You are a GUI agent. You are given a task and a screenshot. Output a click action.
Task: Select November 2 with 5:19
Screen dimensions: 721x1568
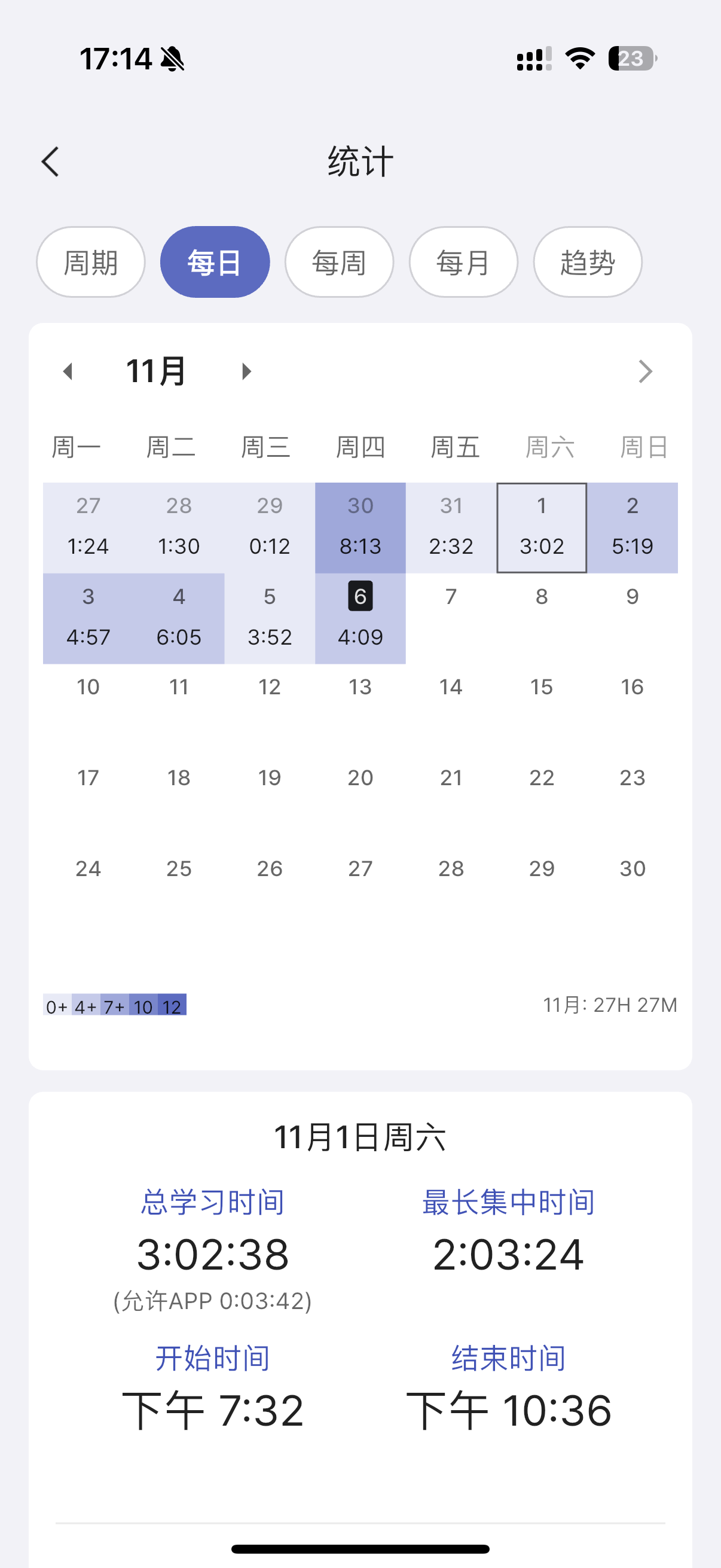point(632,527)
